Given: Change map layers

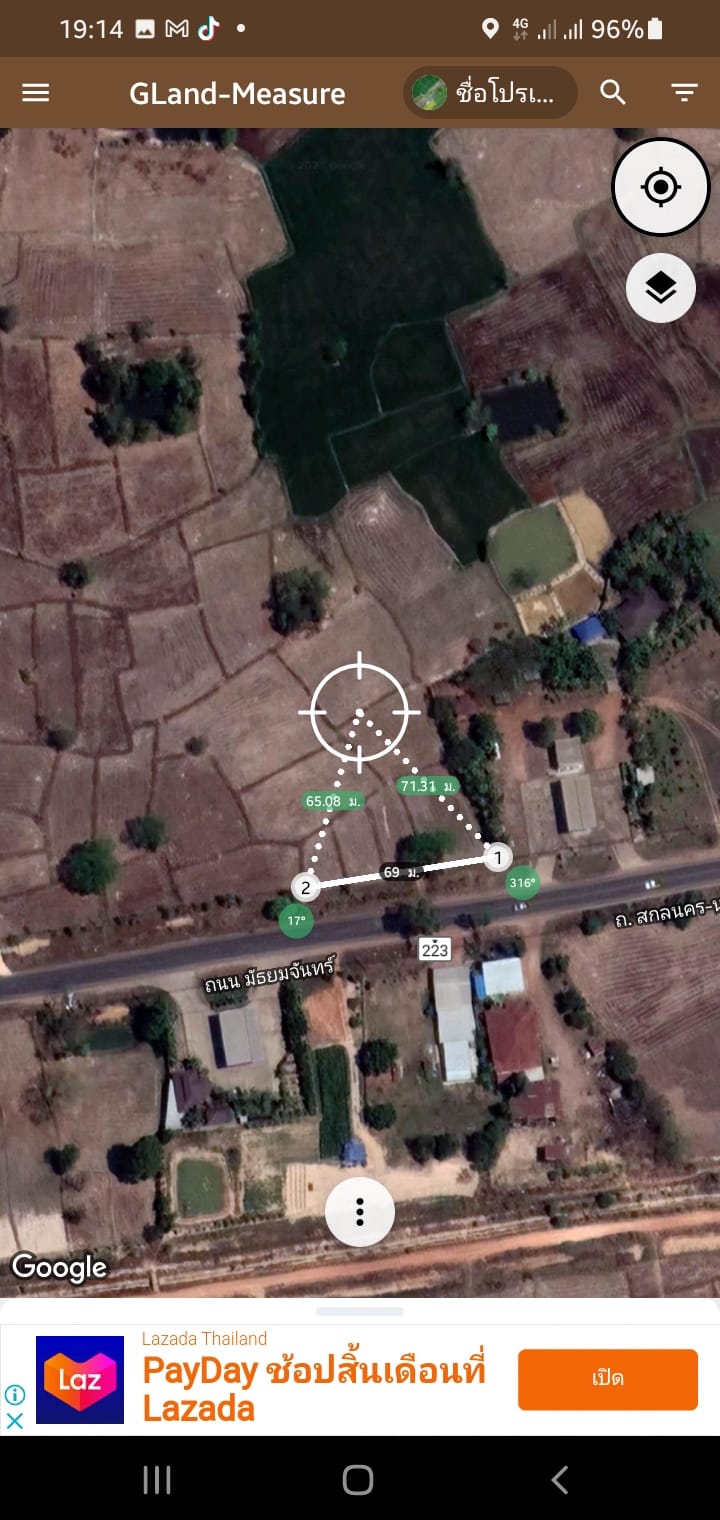Looking at the screenshot, I should click(x=661, y=288).
